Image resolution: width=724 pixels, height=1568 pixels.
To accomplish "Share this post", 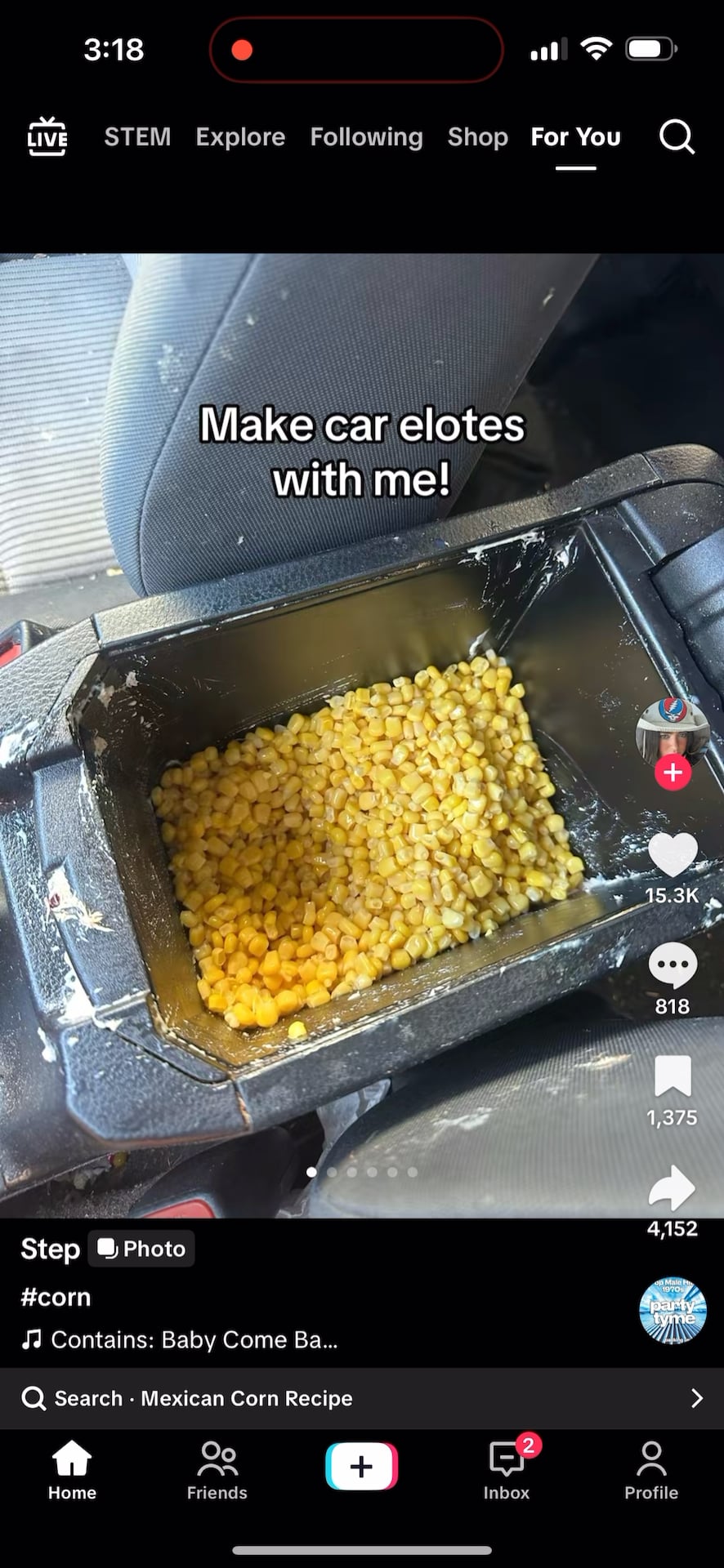I will (673, 1187).
